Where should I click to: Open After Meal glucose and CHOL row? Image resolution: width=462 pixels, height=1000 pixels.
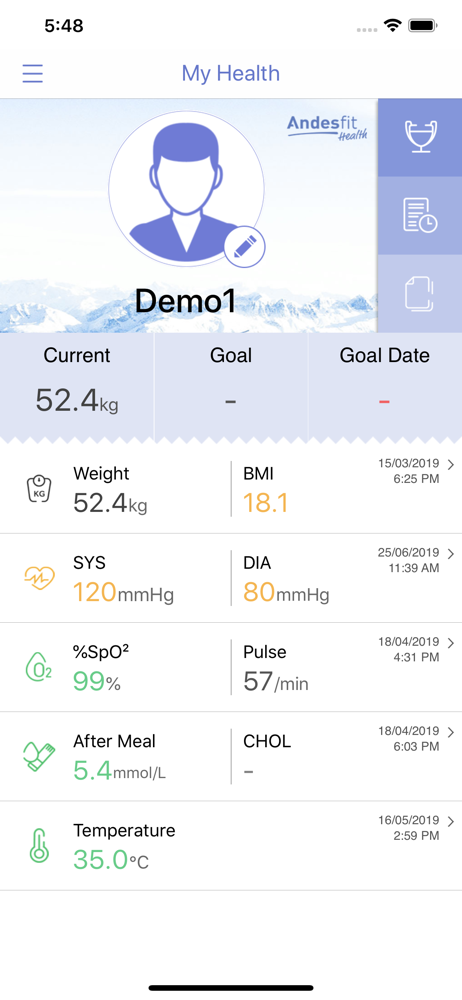click(231, 757)
